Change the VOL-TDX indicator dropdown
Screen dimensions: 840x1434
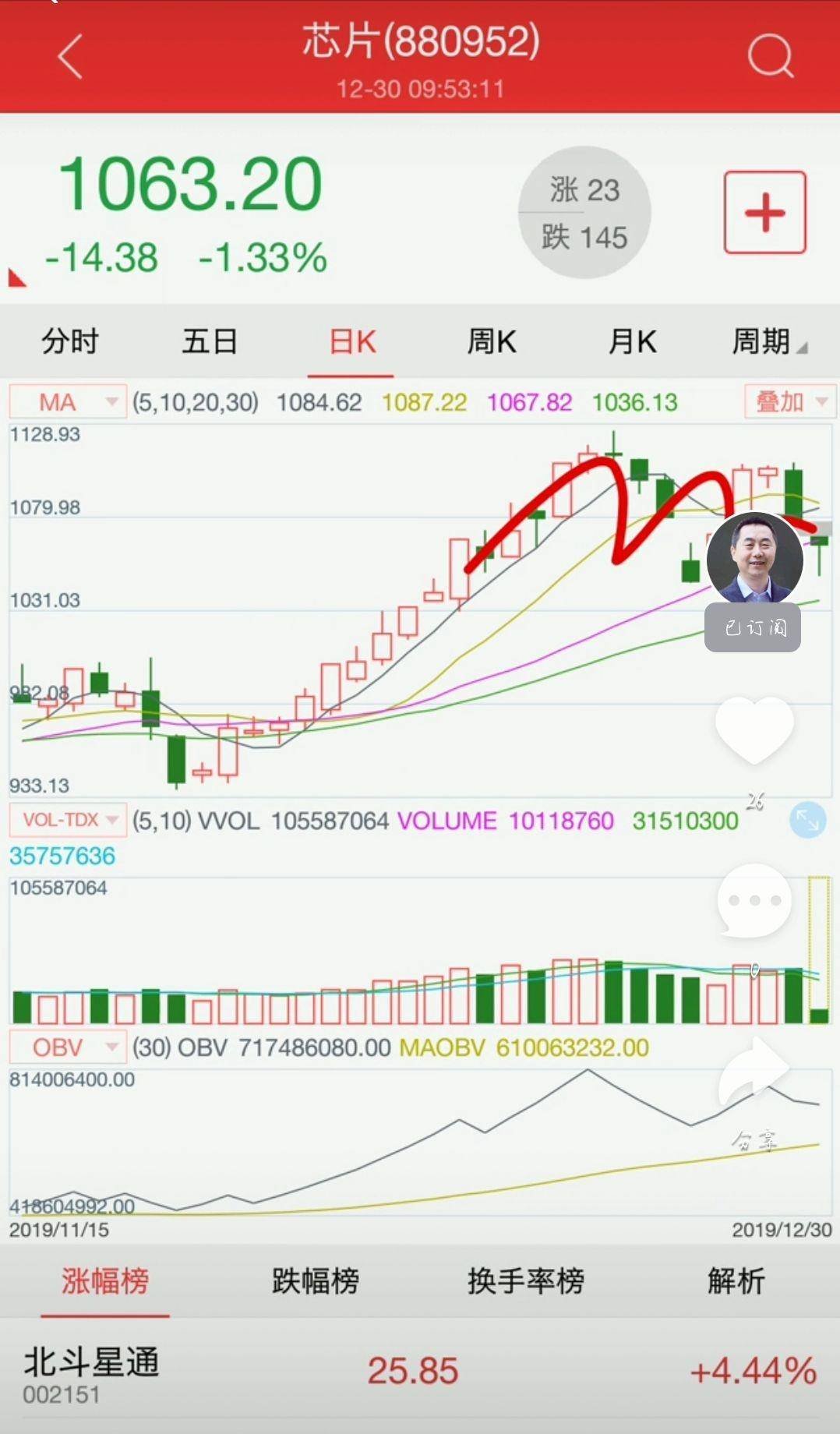(68, 820)
